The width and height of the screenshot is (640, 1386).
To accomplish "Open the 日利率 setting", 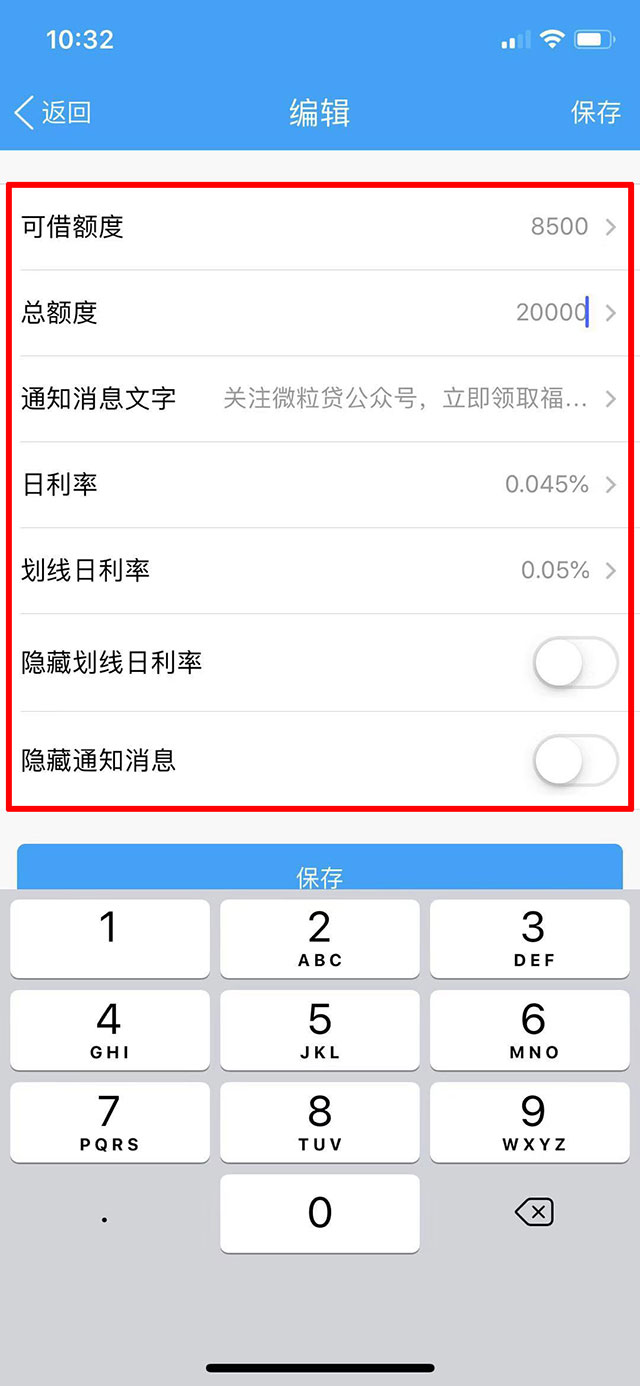I will click(320, 485).
